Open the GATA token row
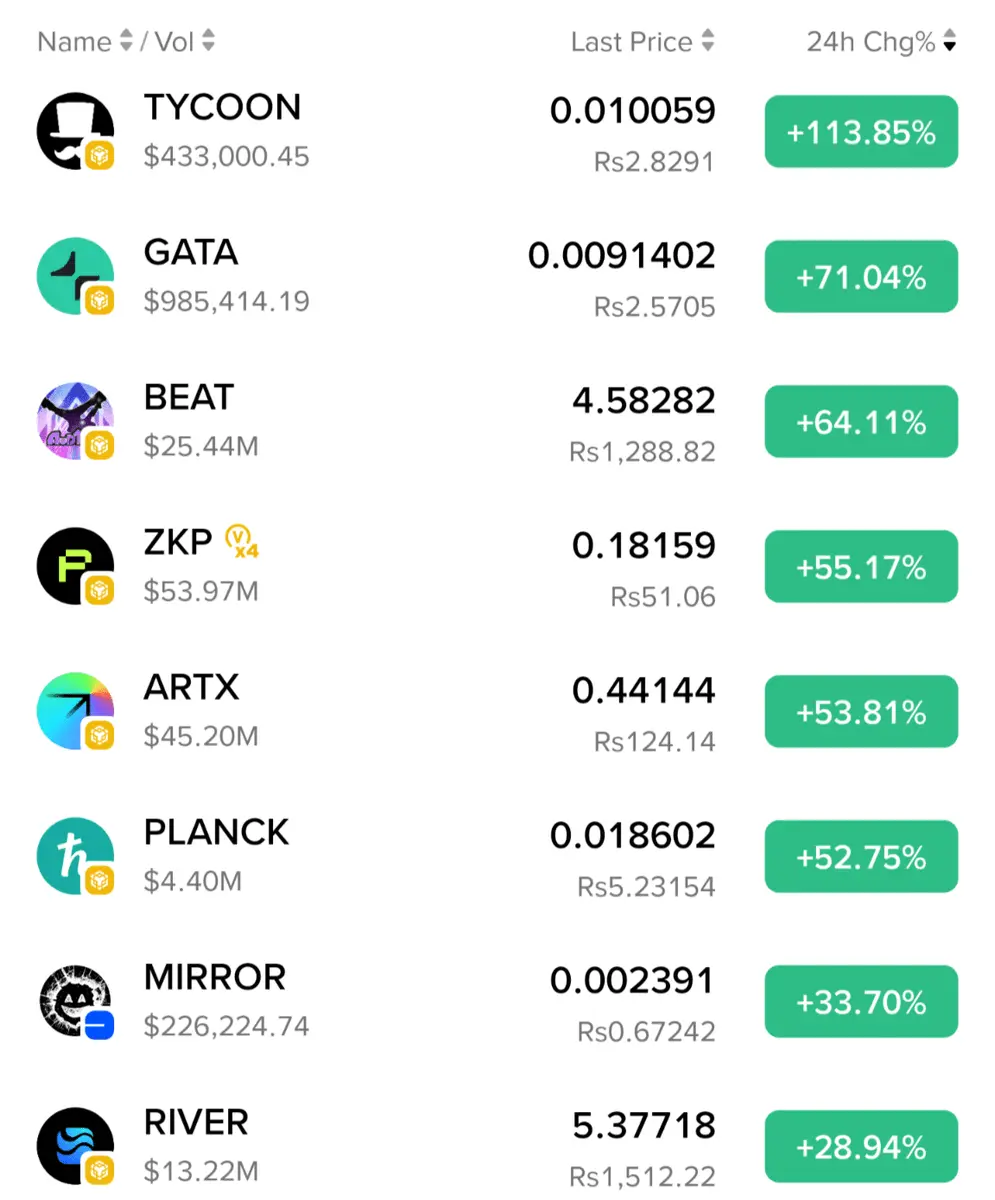Image resolution: width=995 pixels, height=1200 pixels. pyautogui.click(x=191, y=252)
